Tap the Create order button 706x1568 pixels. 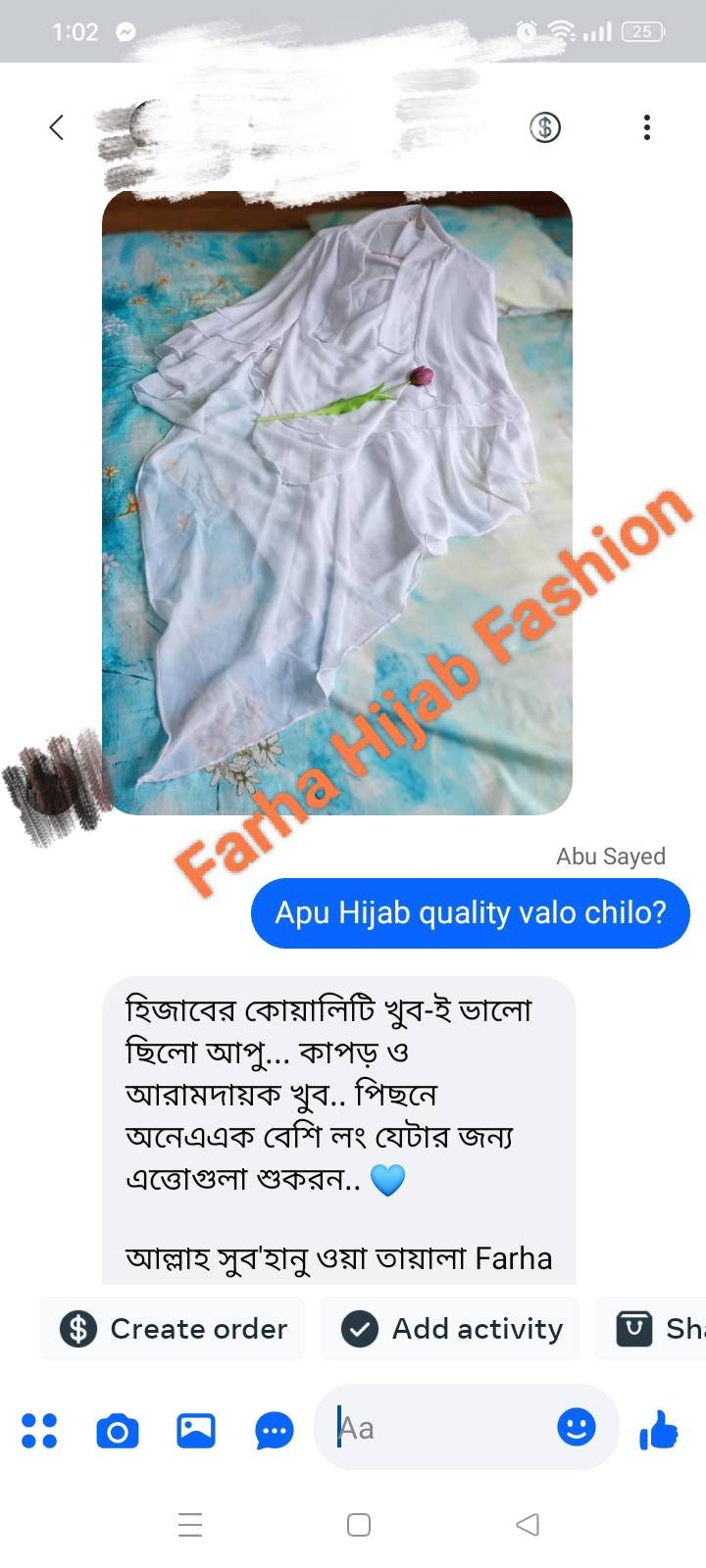pos(173,1329)
